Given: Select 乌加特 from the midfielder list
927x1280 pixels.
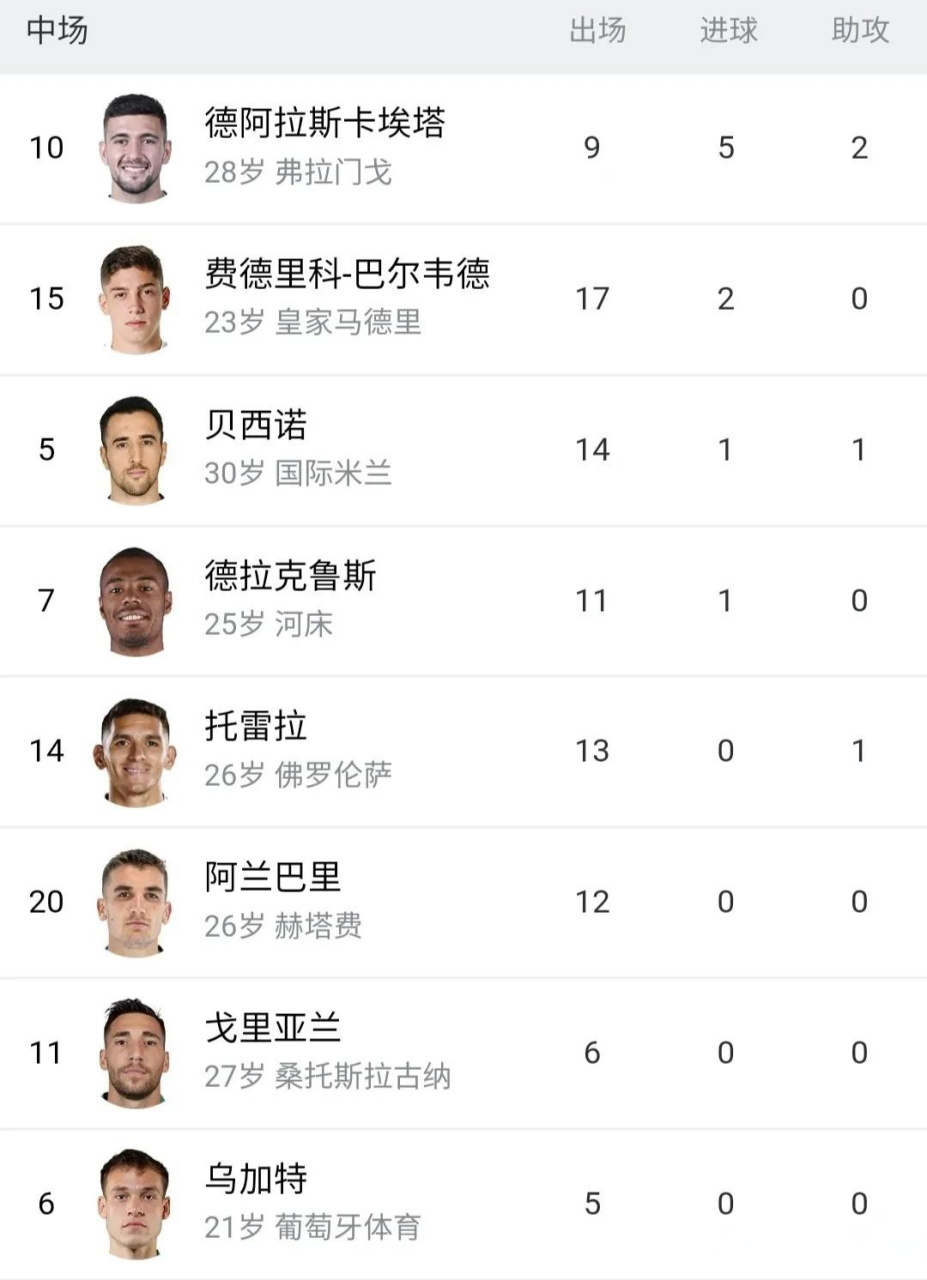Looking at the screenshot, I should (255, 1180).
